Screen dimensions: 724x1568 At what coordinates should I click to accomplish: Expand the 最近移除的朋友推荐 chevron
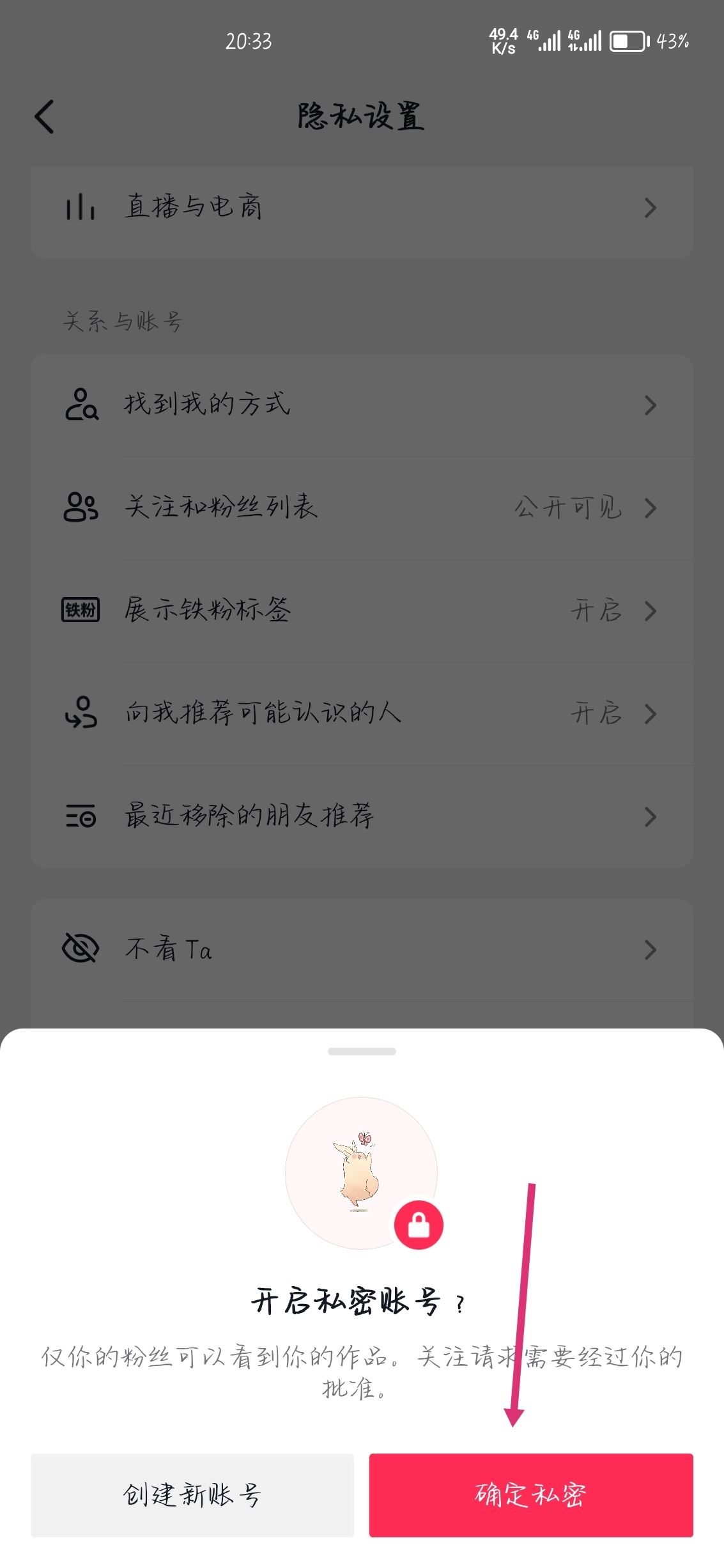[651, 816]
